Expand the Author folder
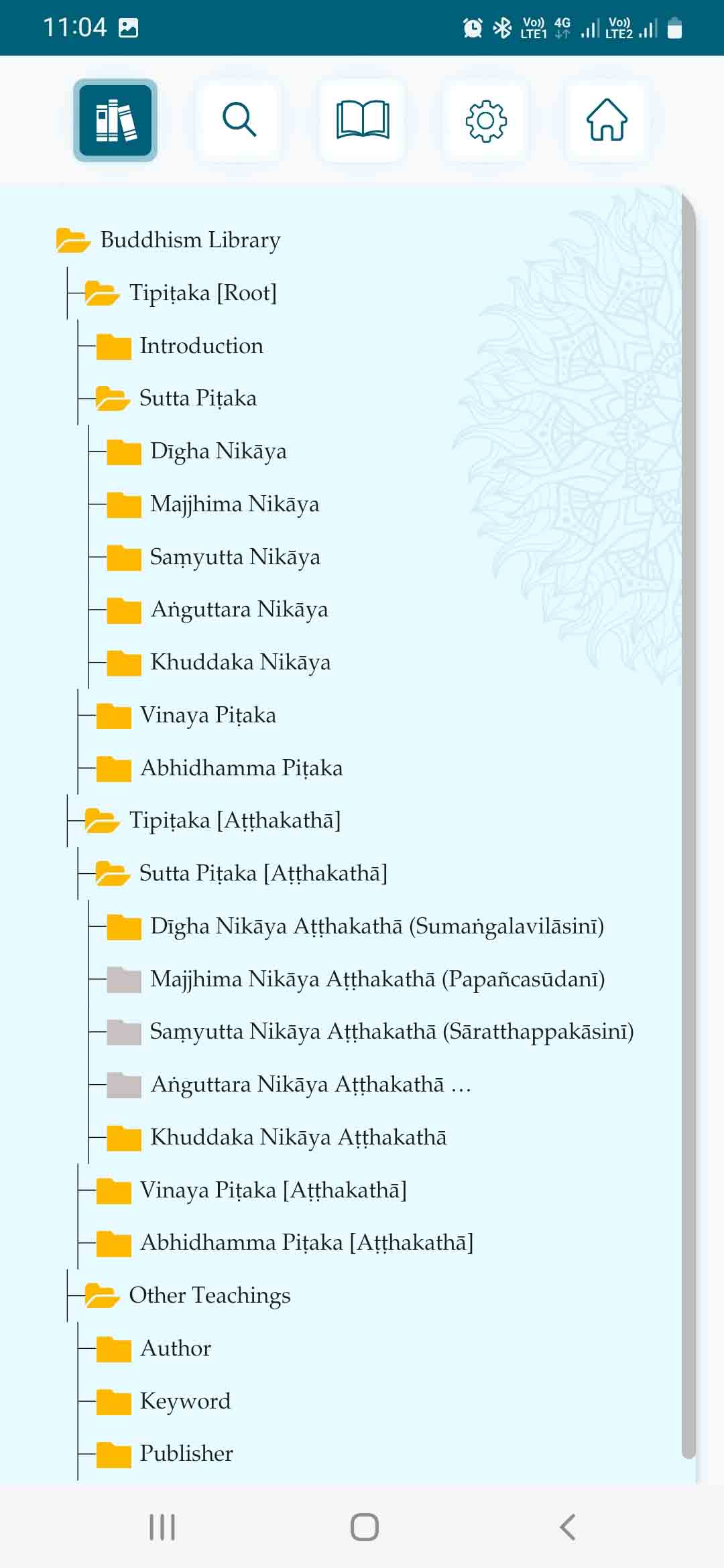The image size is (724, 1568). point(175,1348)
